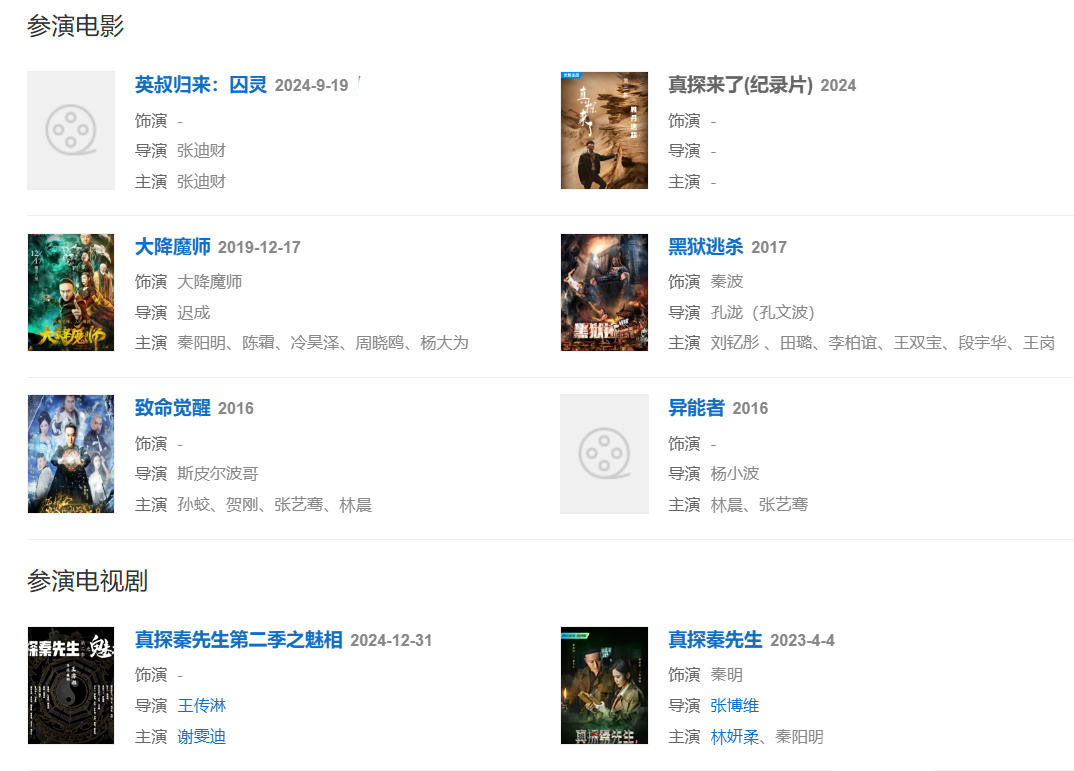Open the series 真探秦先生第二季之魅相

[239, 640]
